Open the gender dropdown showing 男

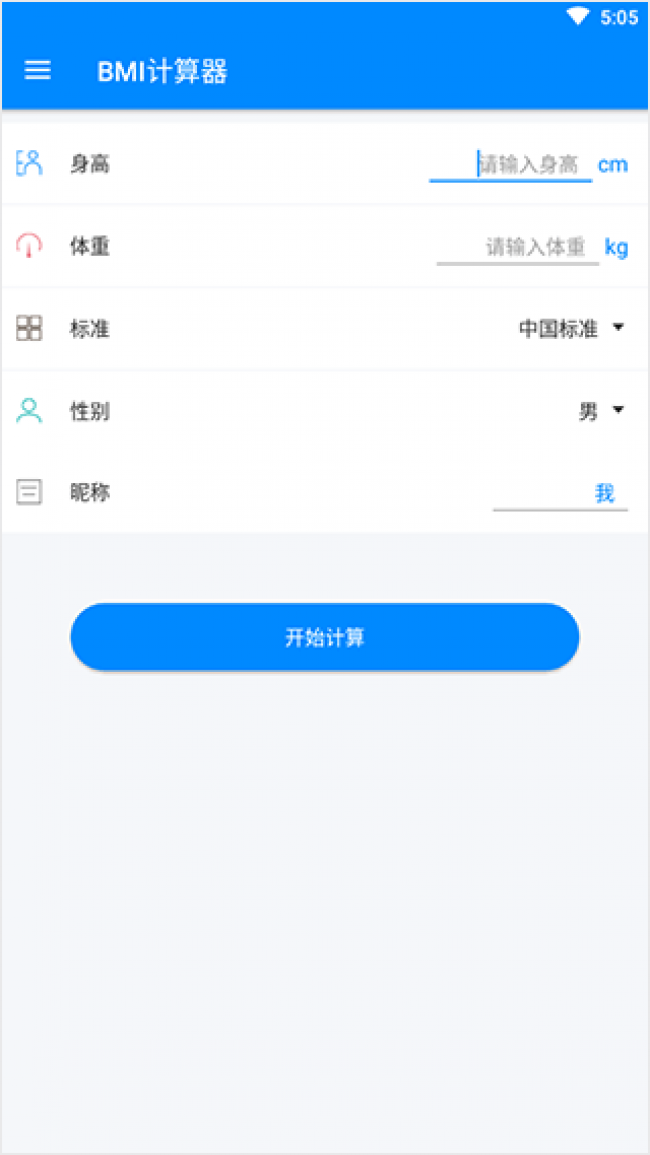click(x=601, y=411)
